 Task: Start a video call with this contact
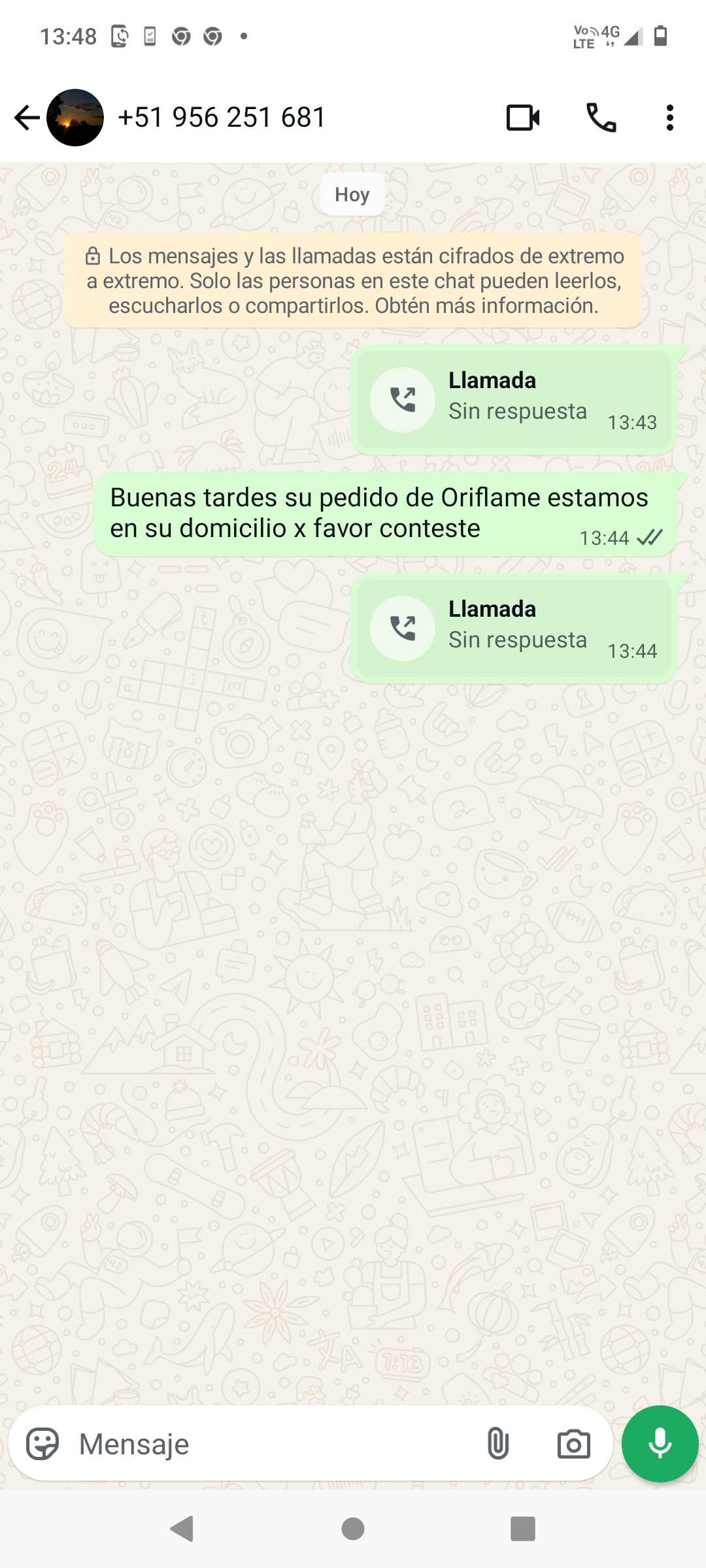click(x=523, y=118)
